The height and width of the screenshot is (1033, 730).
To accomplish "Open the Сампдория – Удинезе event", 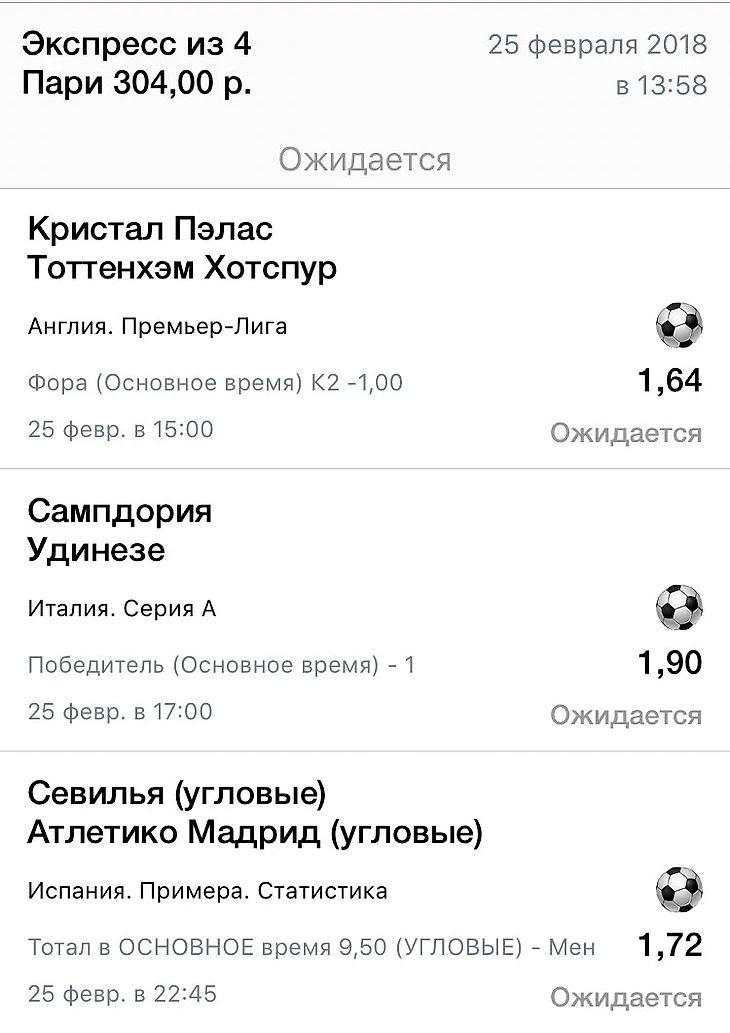I will pyautogui.click(x=120, y=531).
